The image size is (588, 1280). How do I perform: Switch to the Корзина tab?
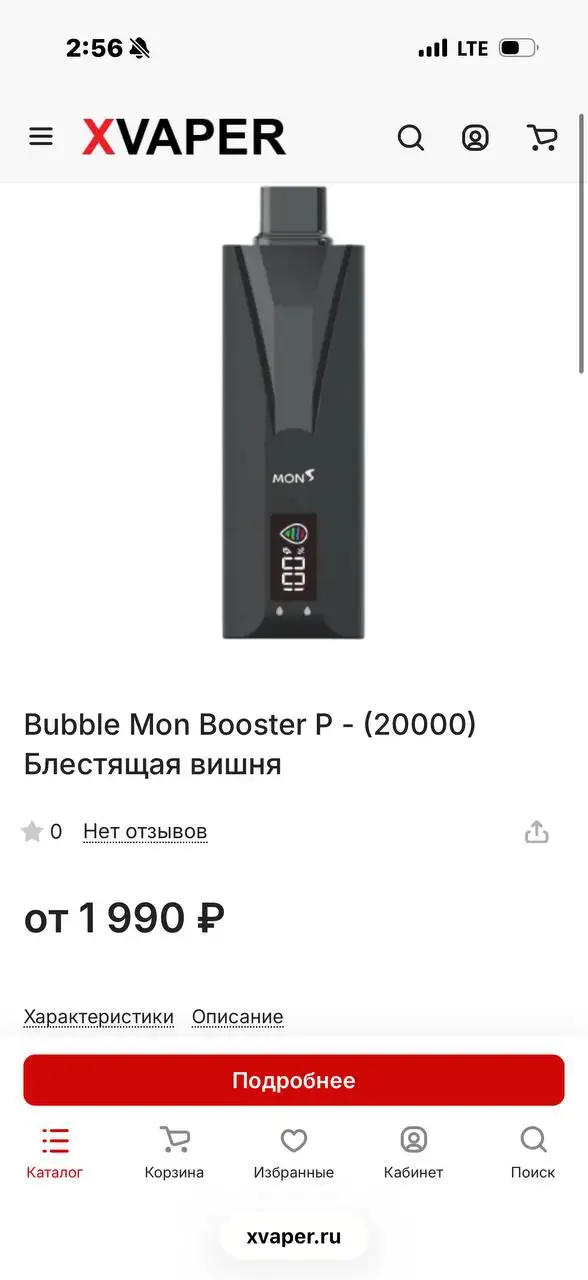(174, 1153)
